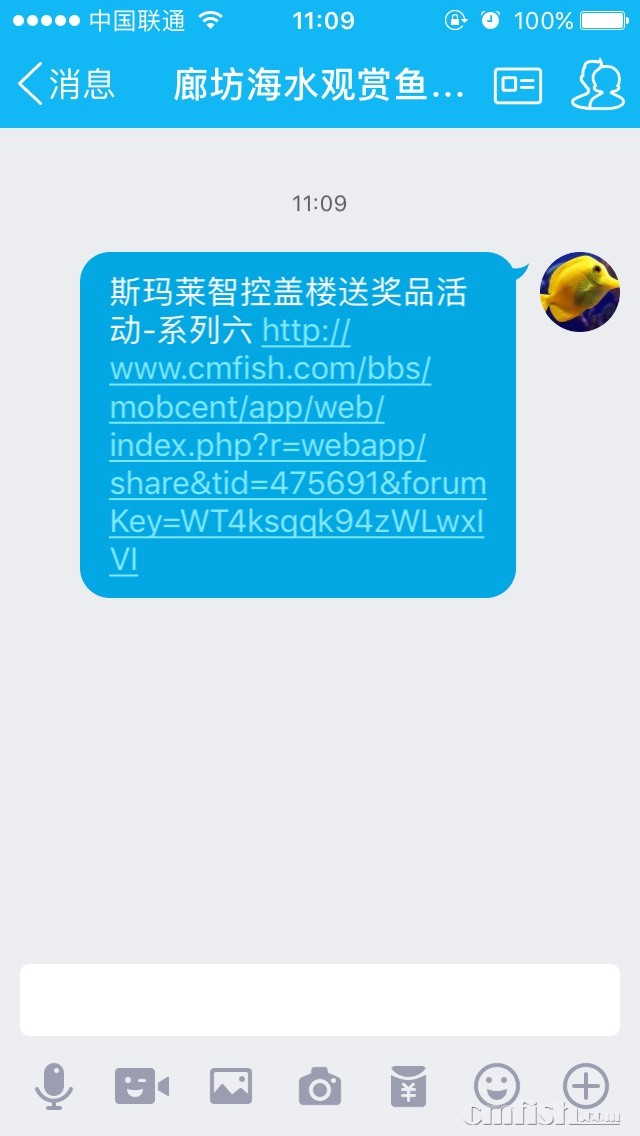The image size is (640, 1136).
Task: Pick a photo from gallery icon
Action: point(231,1086)
